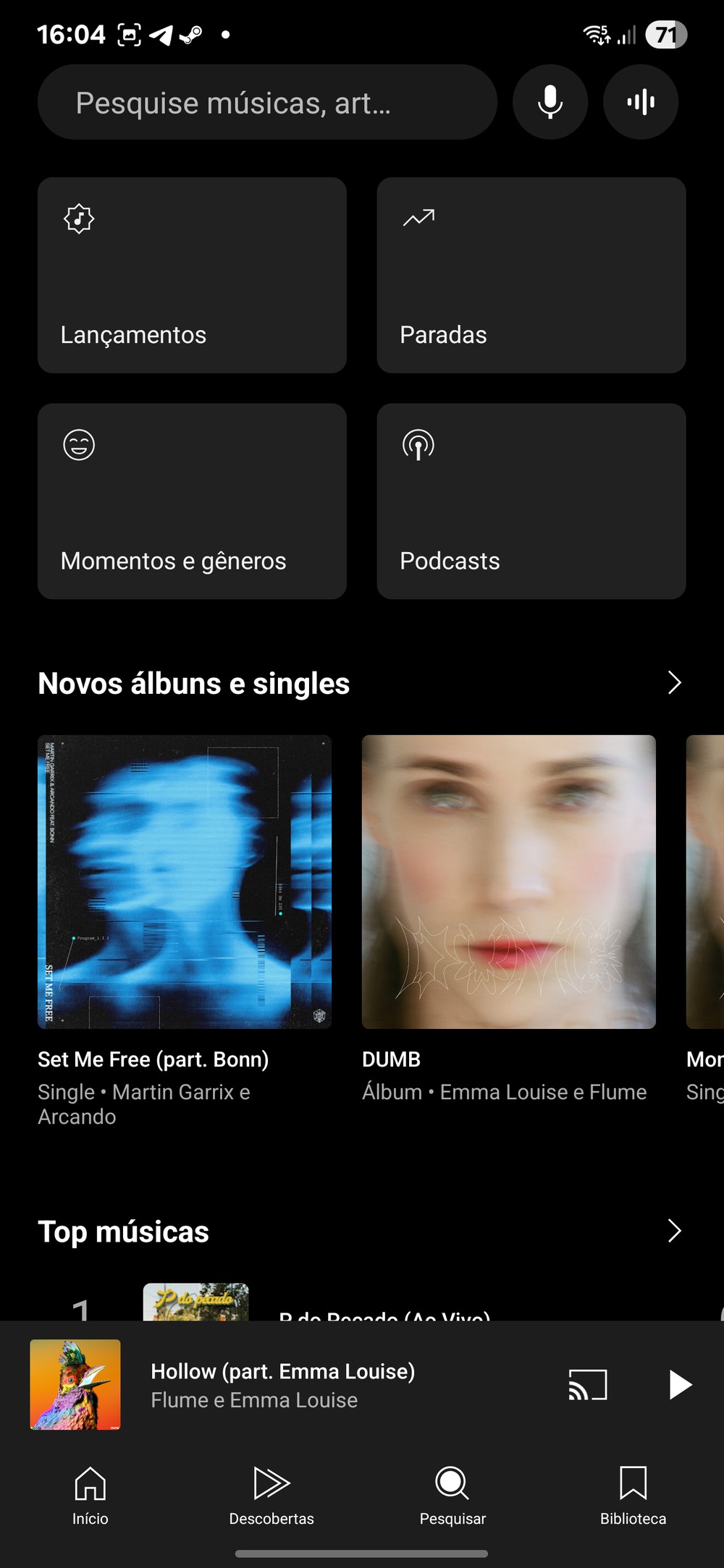Open the Paradas charts card
724x1568 pixels.
531,275
